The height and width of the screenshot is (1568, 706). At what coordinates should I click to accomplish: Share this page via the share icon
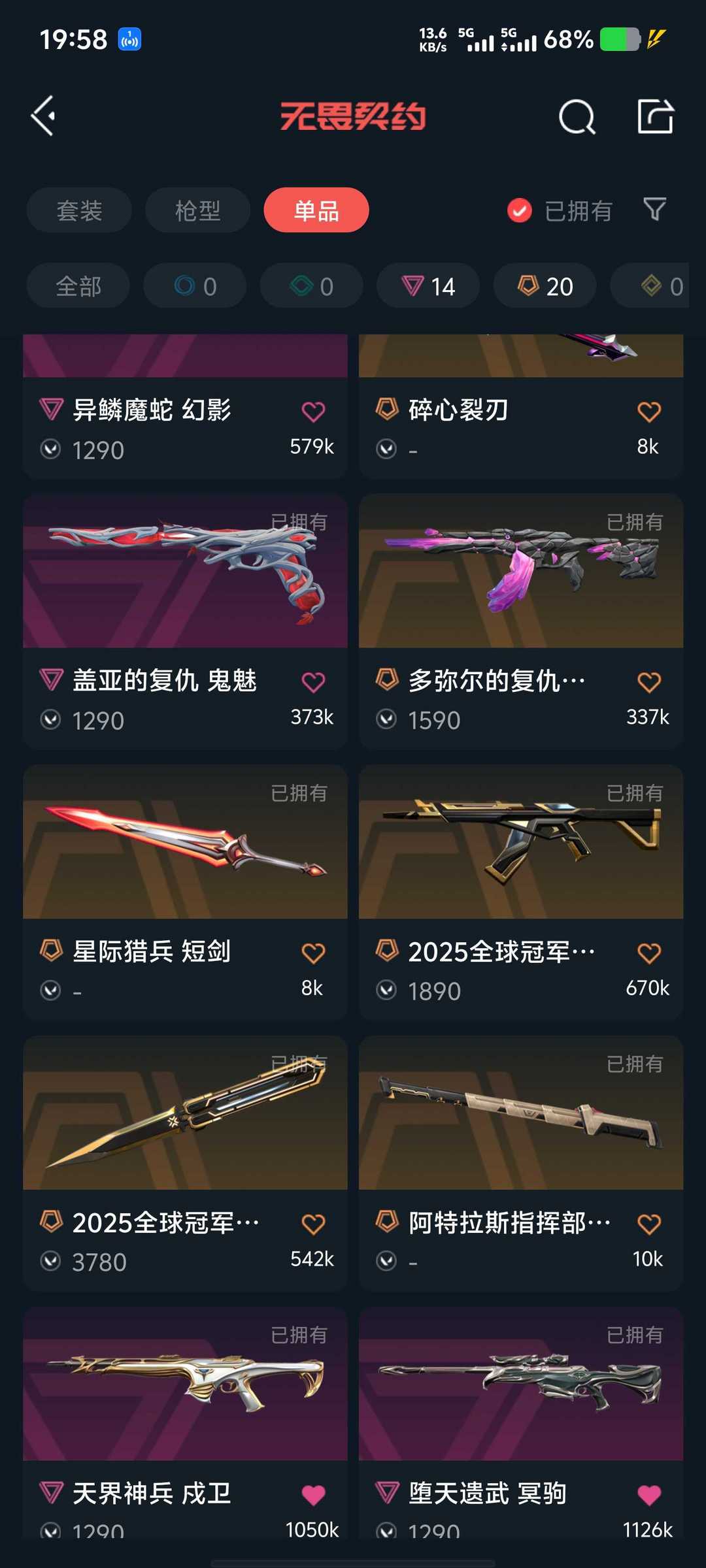655,116
